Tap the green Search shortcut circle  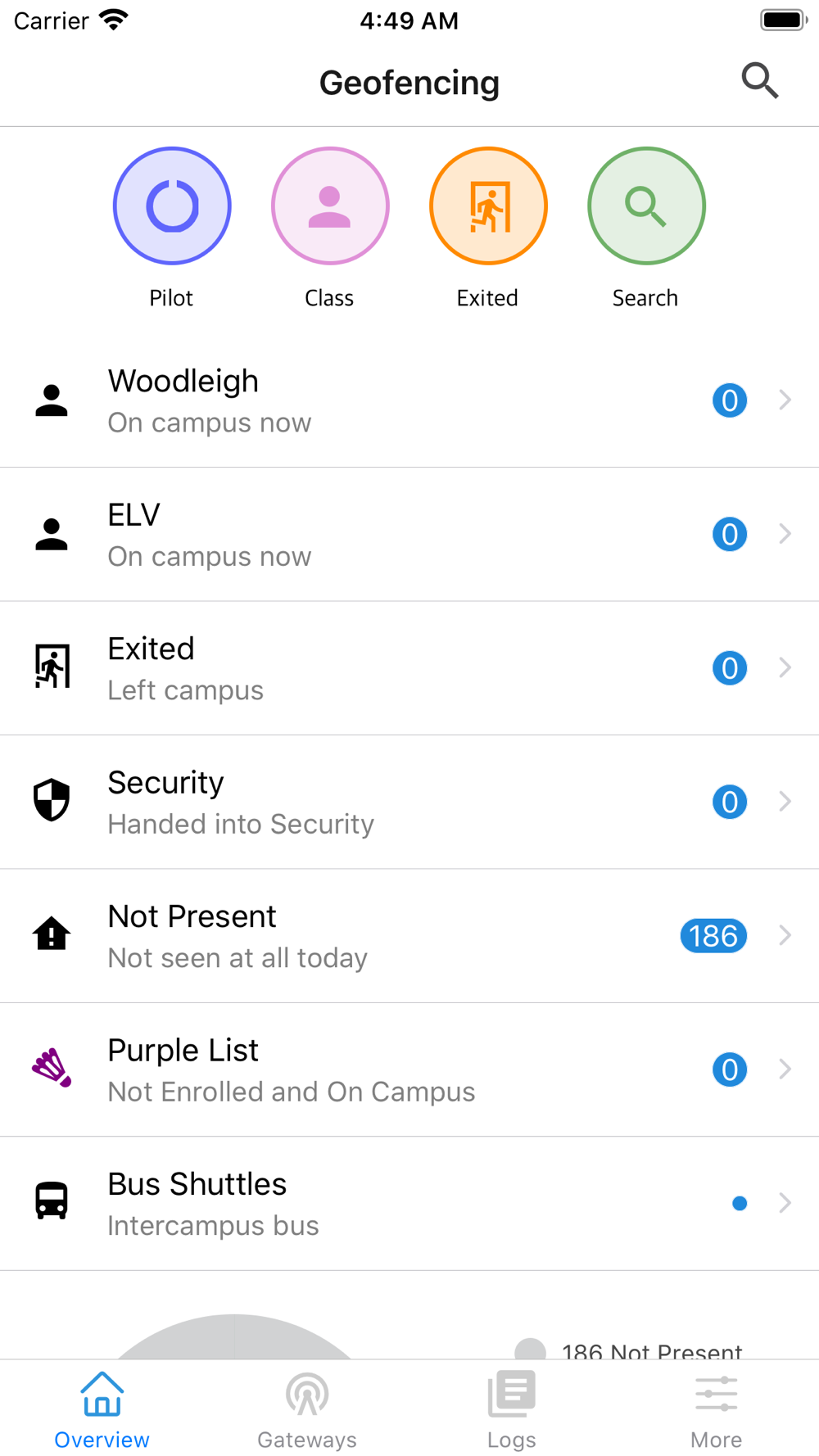(646, 206)
